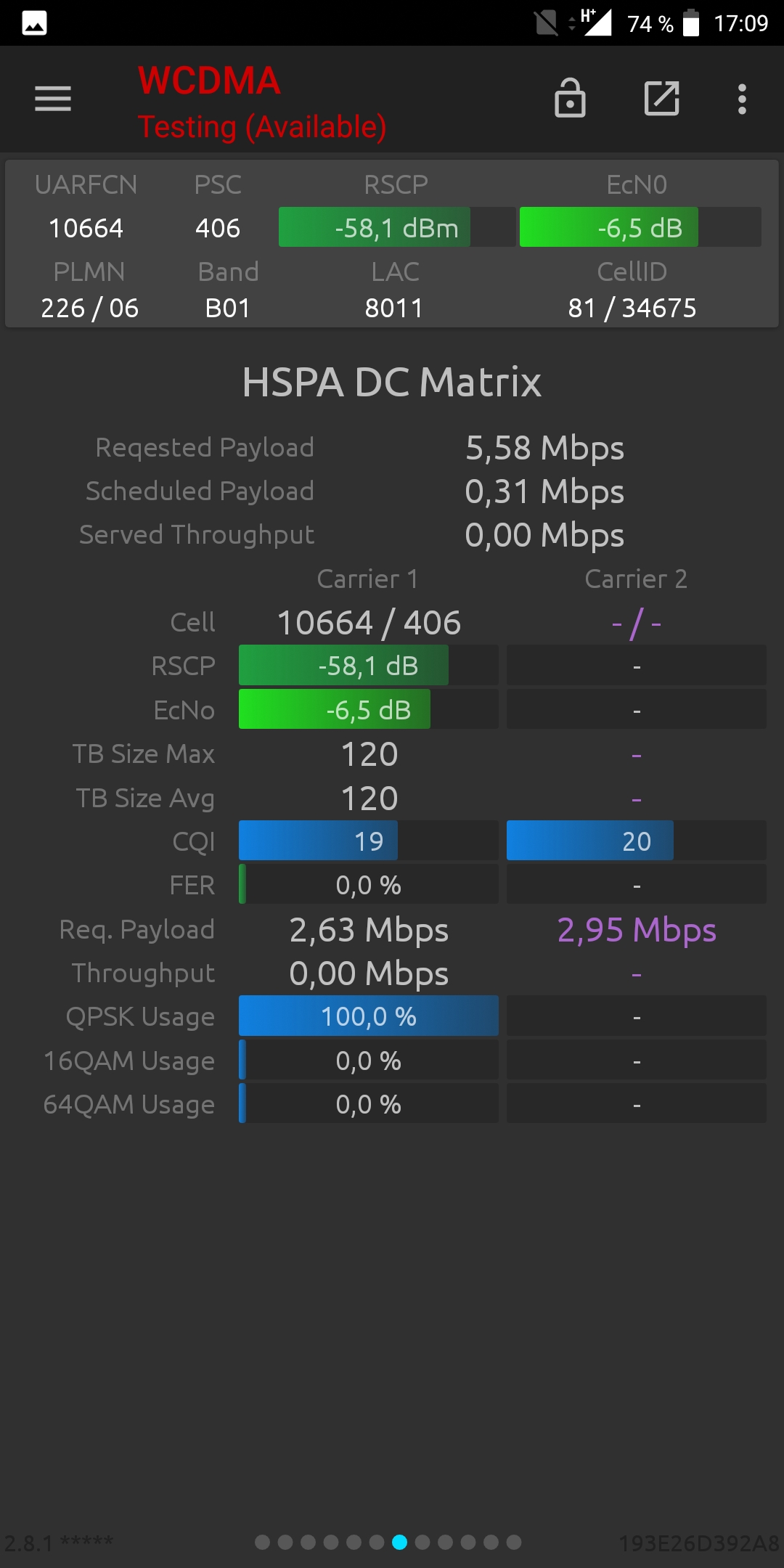
Task: Open the hamburger navigation menu
Action: point(53,99)
